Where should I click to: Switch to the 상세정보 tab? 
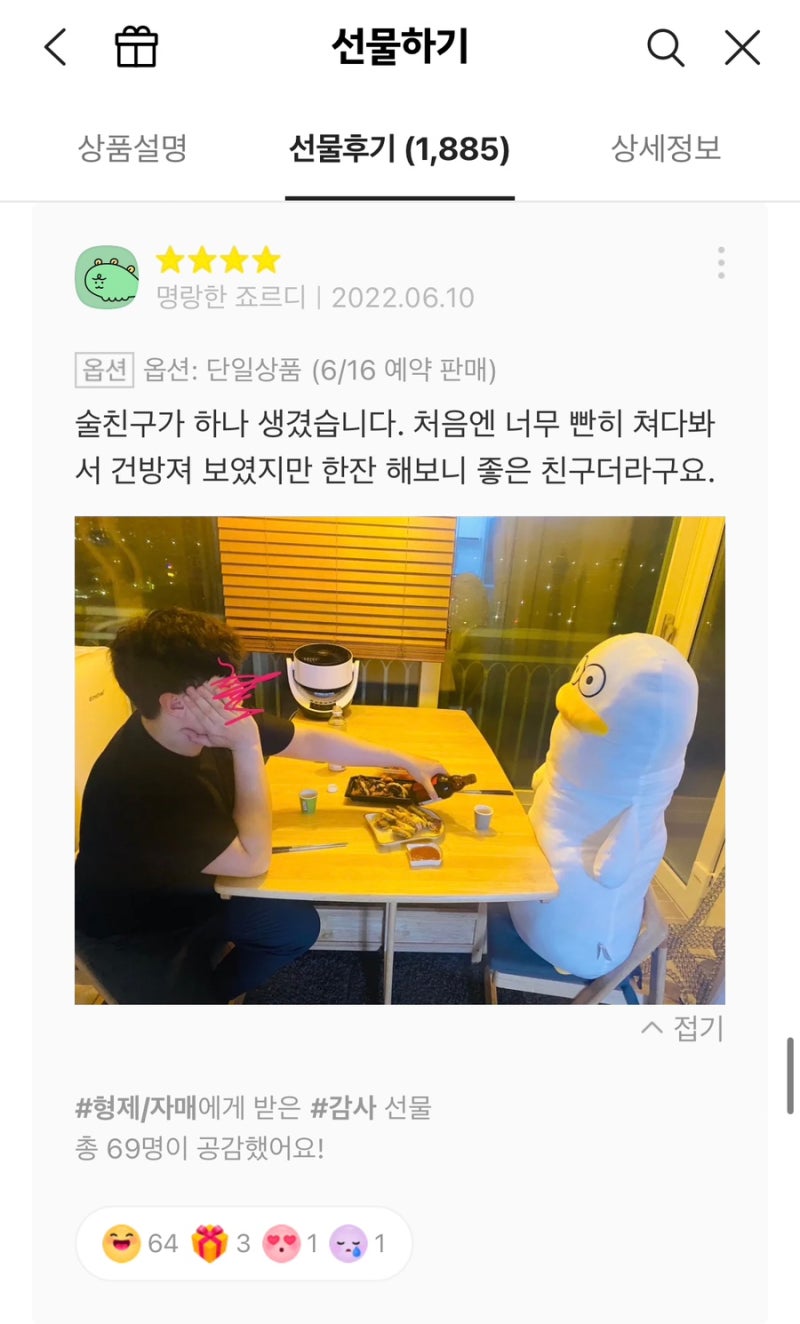point(666,149)
